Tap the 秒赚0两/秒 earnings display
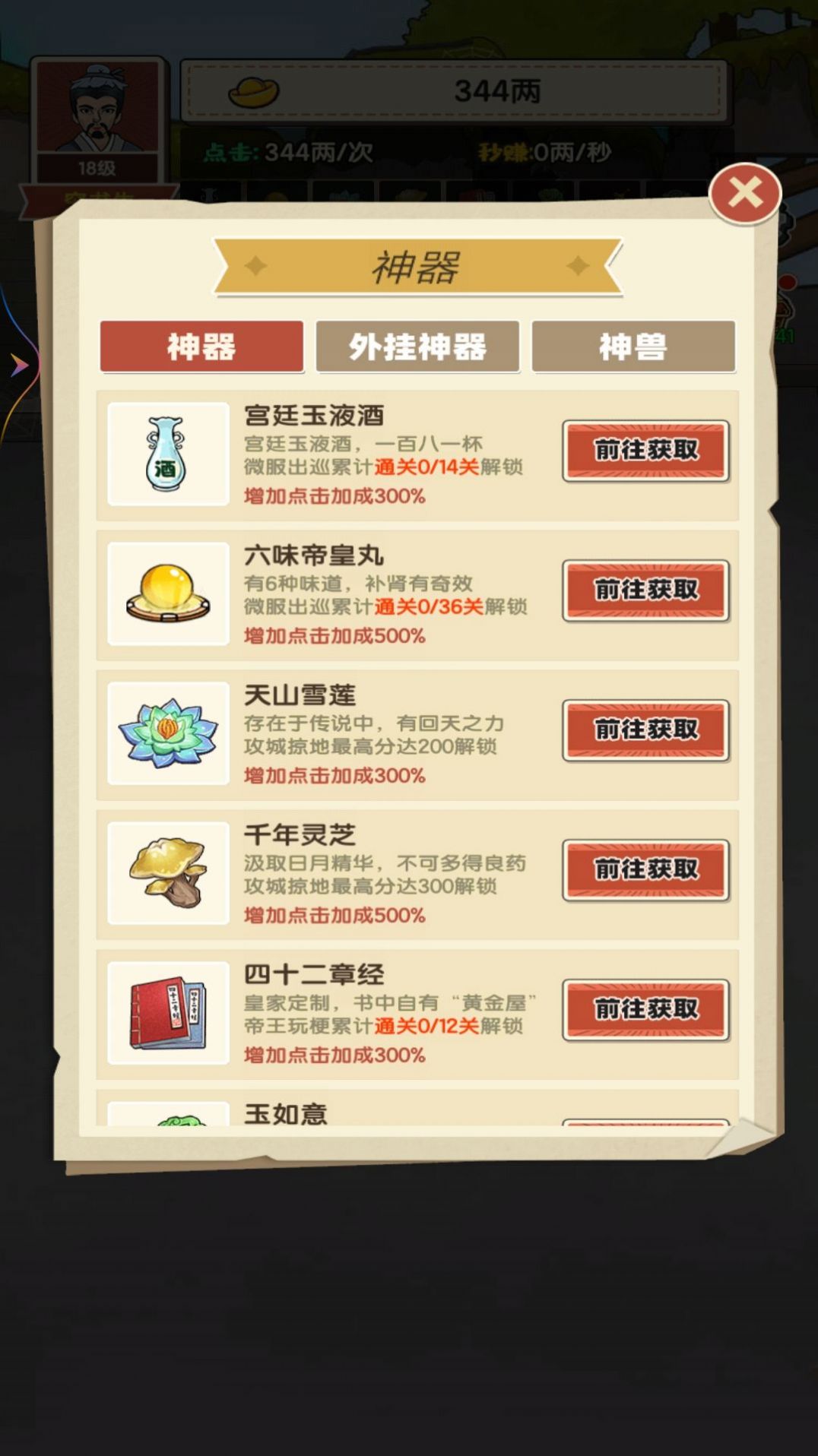 tap(544, 150)
